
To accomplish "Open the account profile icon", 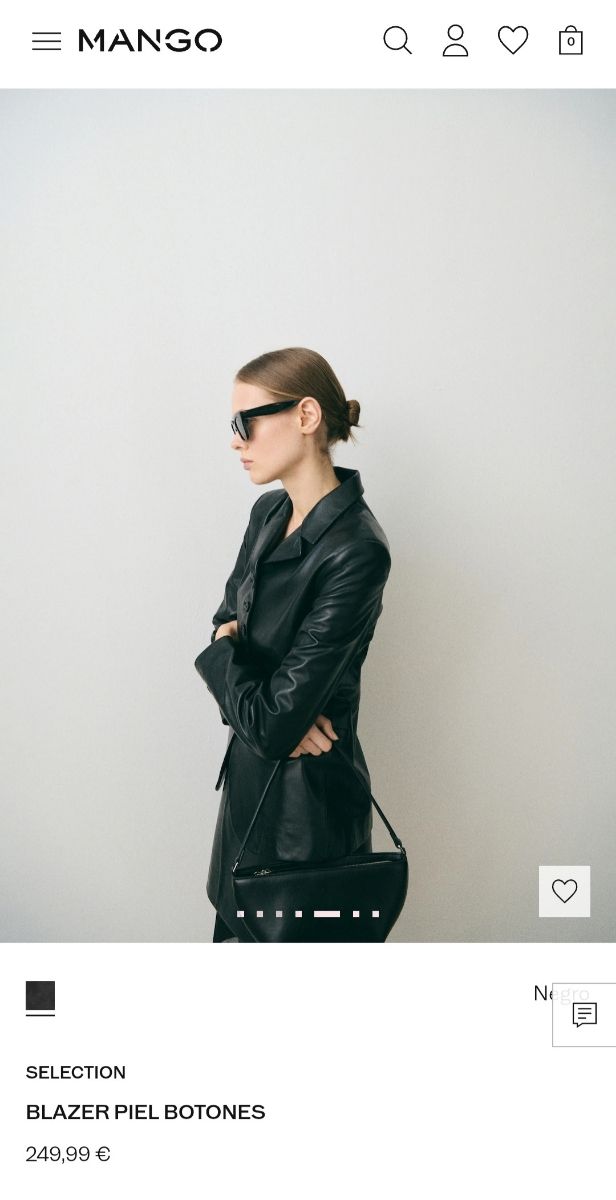I will point(455,41).
